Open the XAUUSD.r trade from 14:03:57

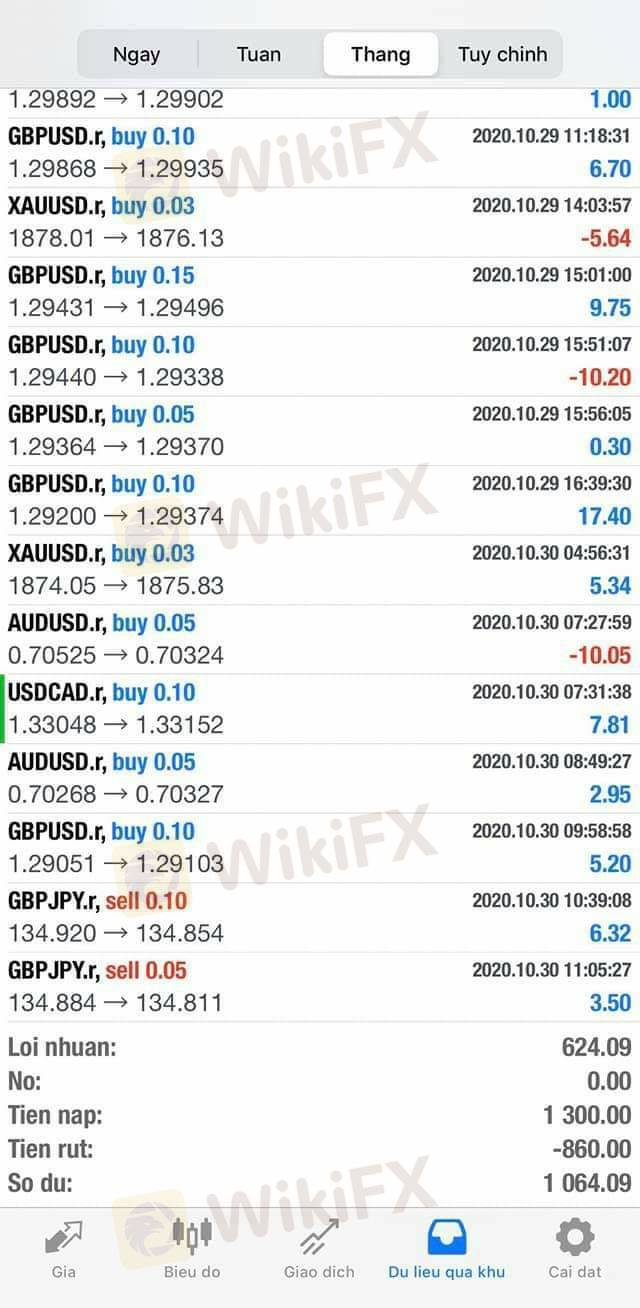point(320,222)
